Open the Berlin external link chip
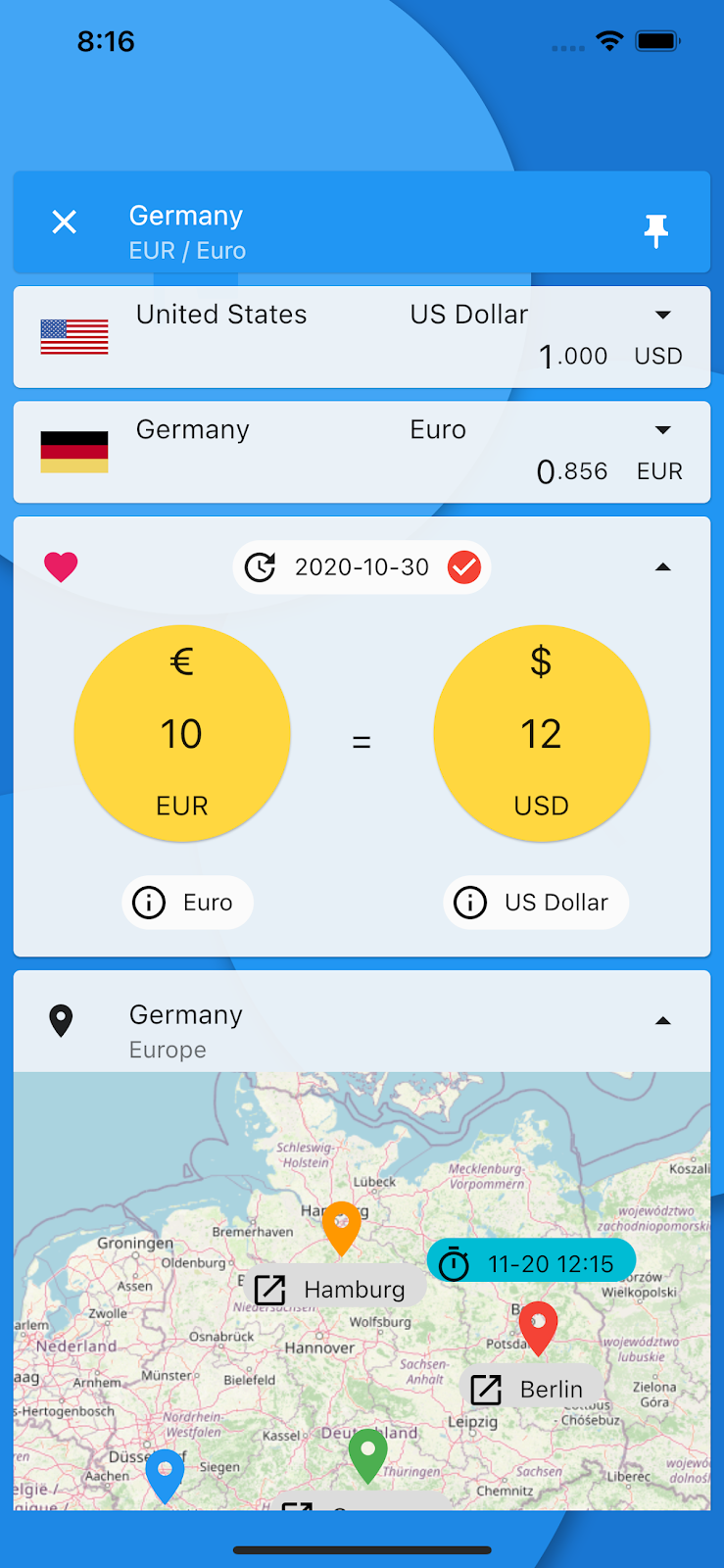 (532, 1389)
